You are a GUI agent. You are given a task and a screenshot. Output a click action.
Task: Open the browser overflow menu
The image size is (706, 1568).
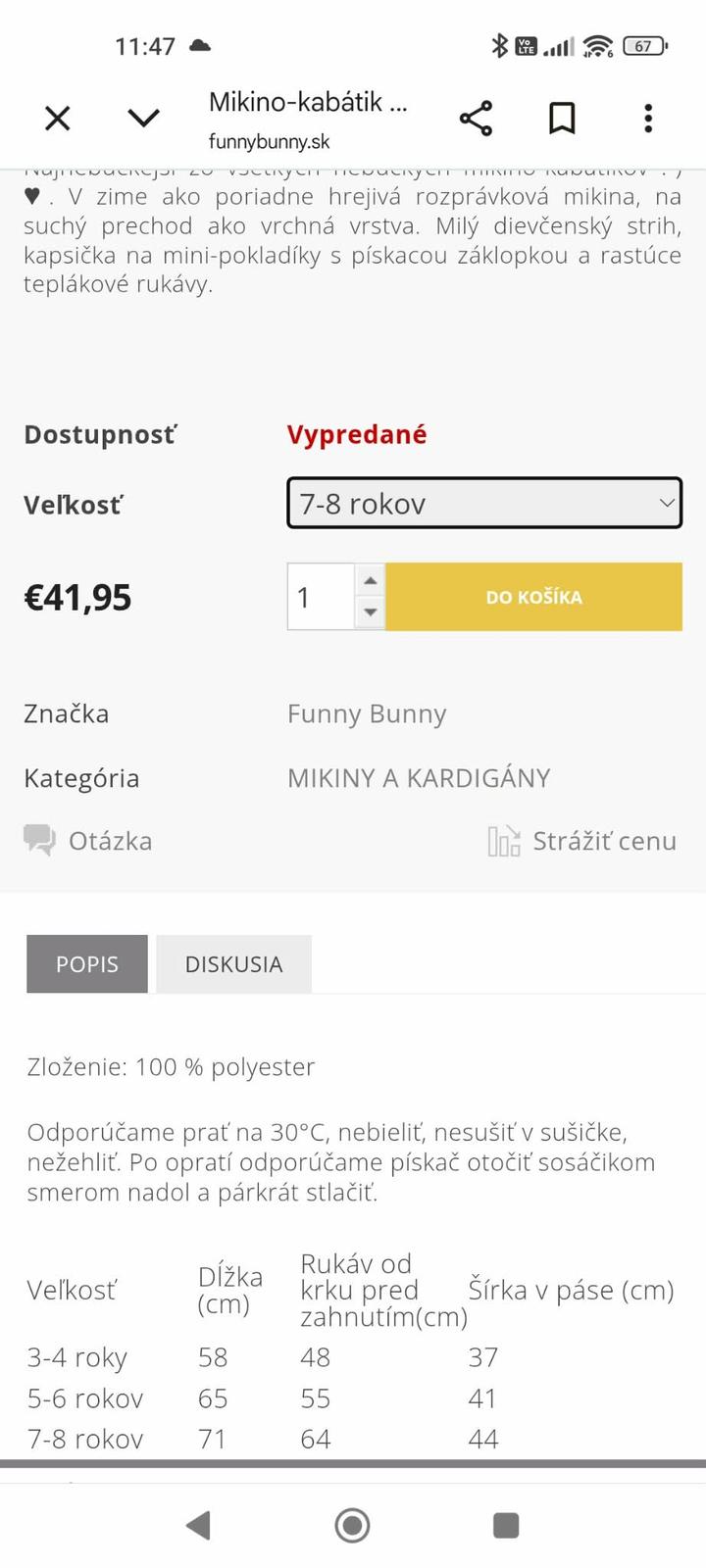coord(647,119)
